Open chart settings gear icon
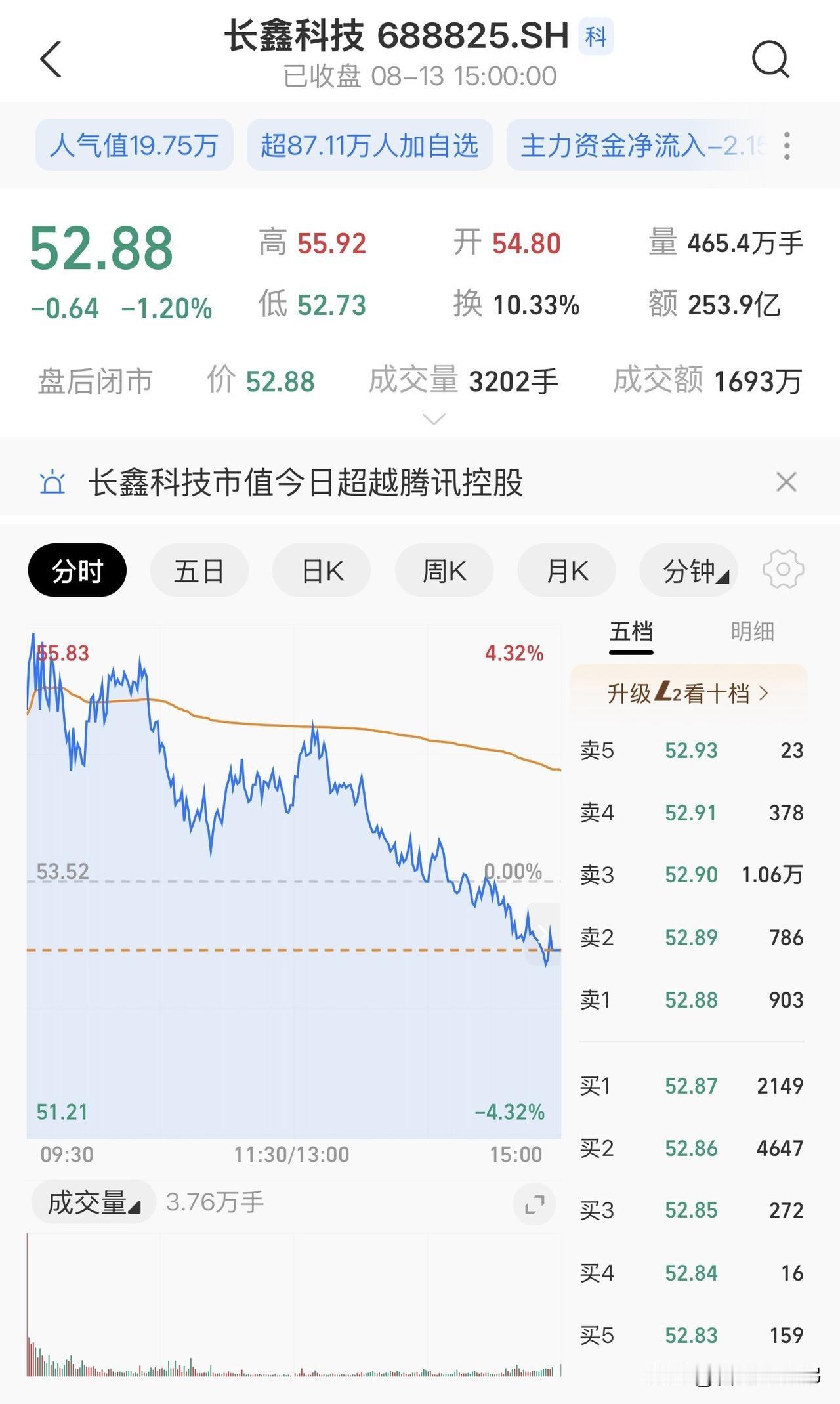This screenshot has width=840, height=1404. pos(783,570)
